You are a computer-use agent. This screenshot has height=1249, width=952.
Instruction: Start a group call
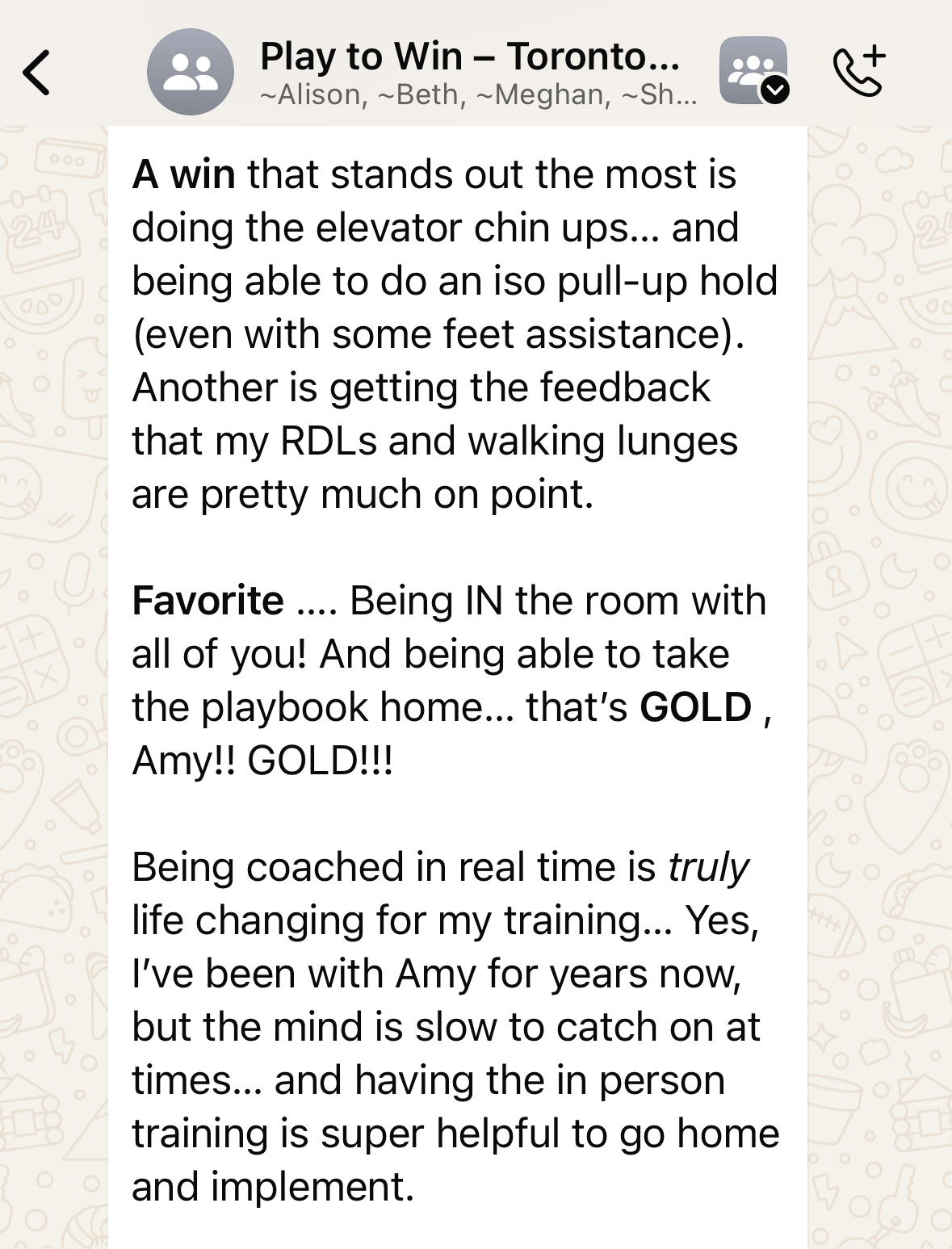click(859, 71)
